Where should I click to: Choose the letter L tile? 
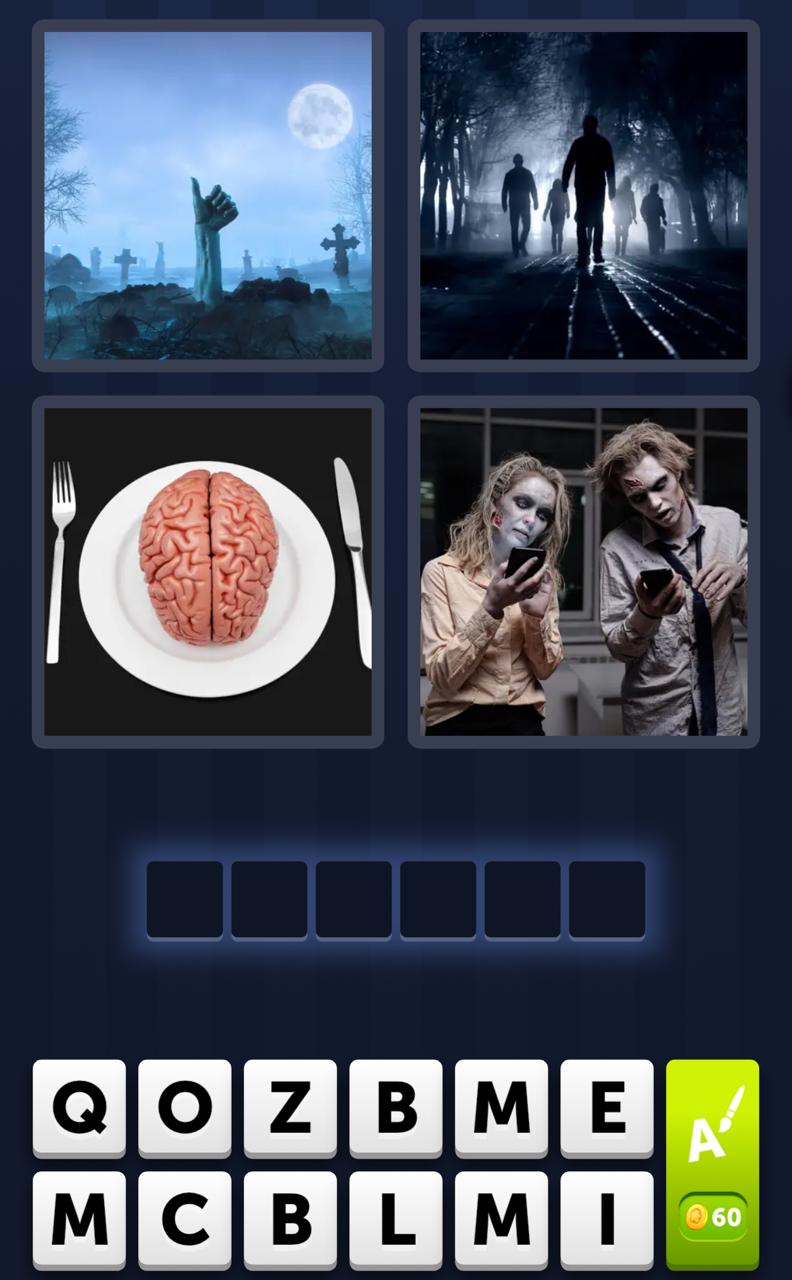pos(396,1219)
